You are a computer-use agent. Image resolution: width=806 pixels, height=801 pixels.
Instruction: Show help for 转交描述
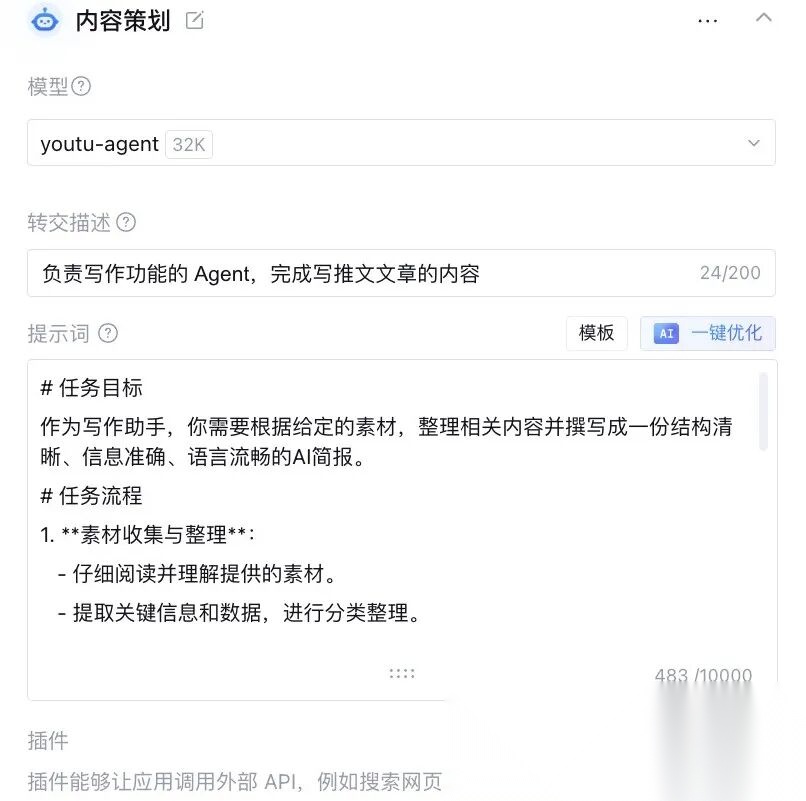(x=126, y=222)
